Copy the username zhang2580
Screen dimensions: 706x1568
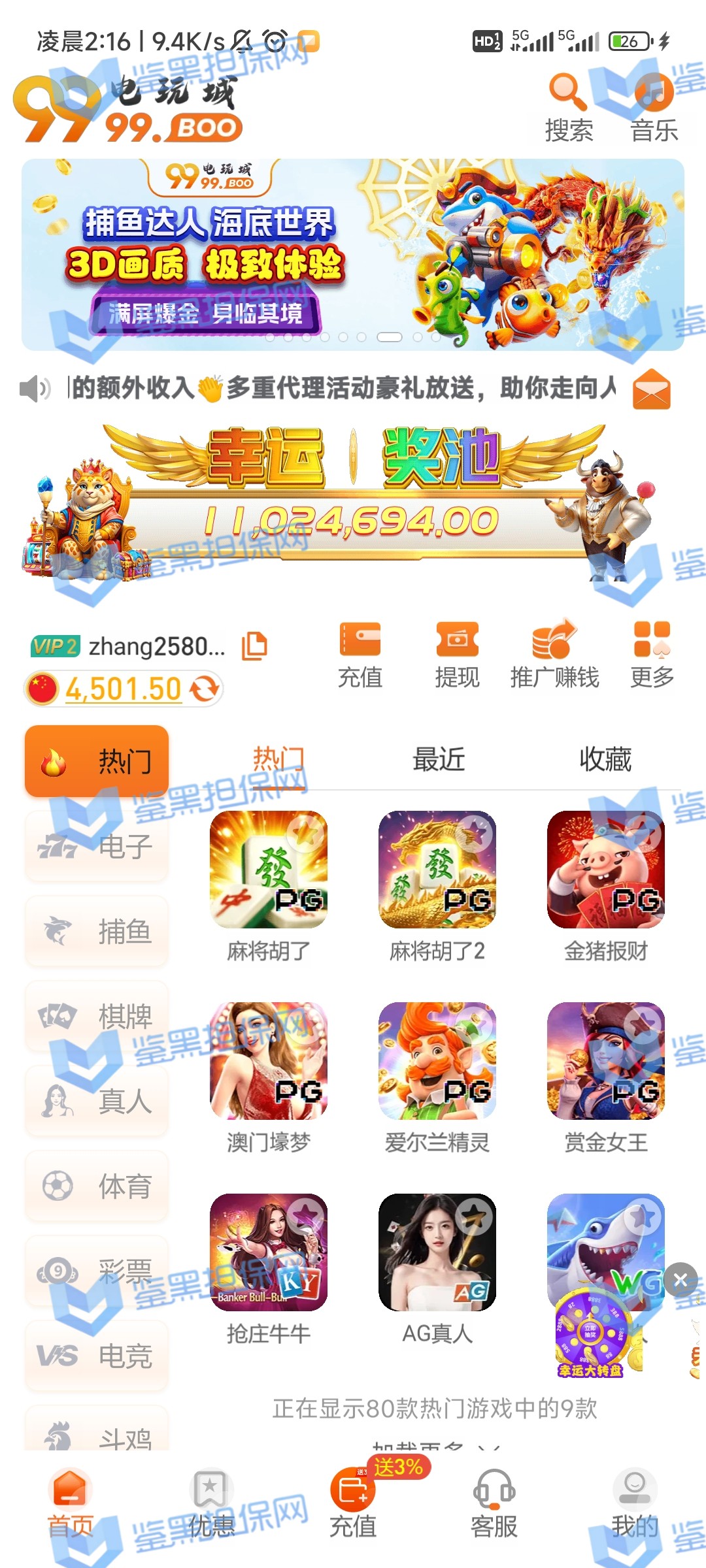pyautogui.click(x=254, y=645)
